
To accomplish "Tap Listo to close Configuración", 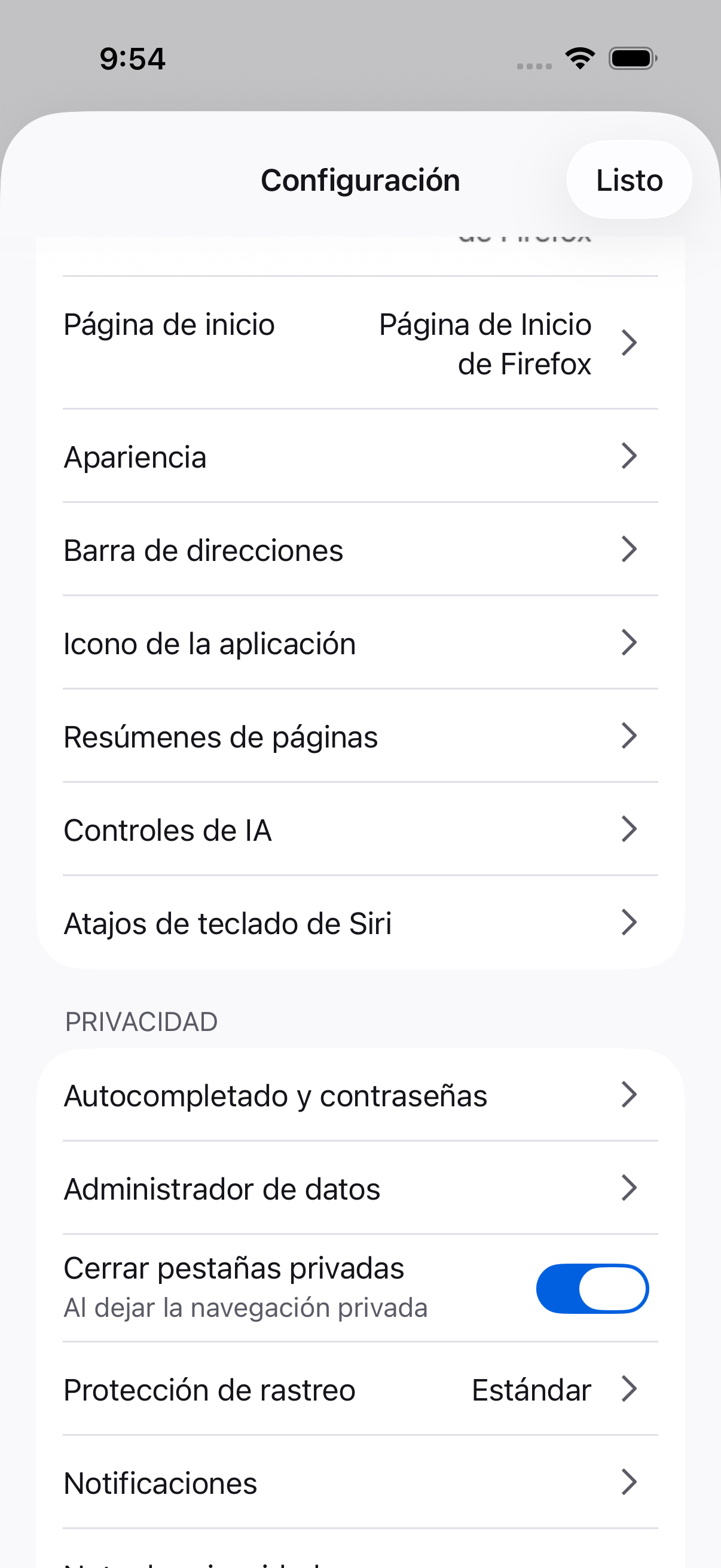I will coord(628,180).
